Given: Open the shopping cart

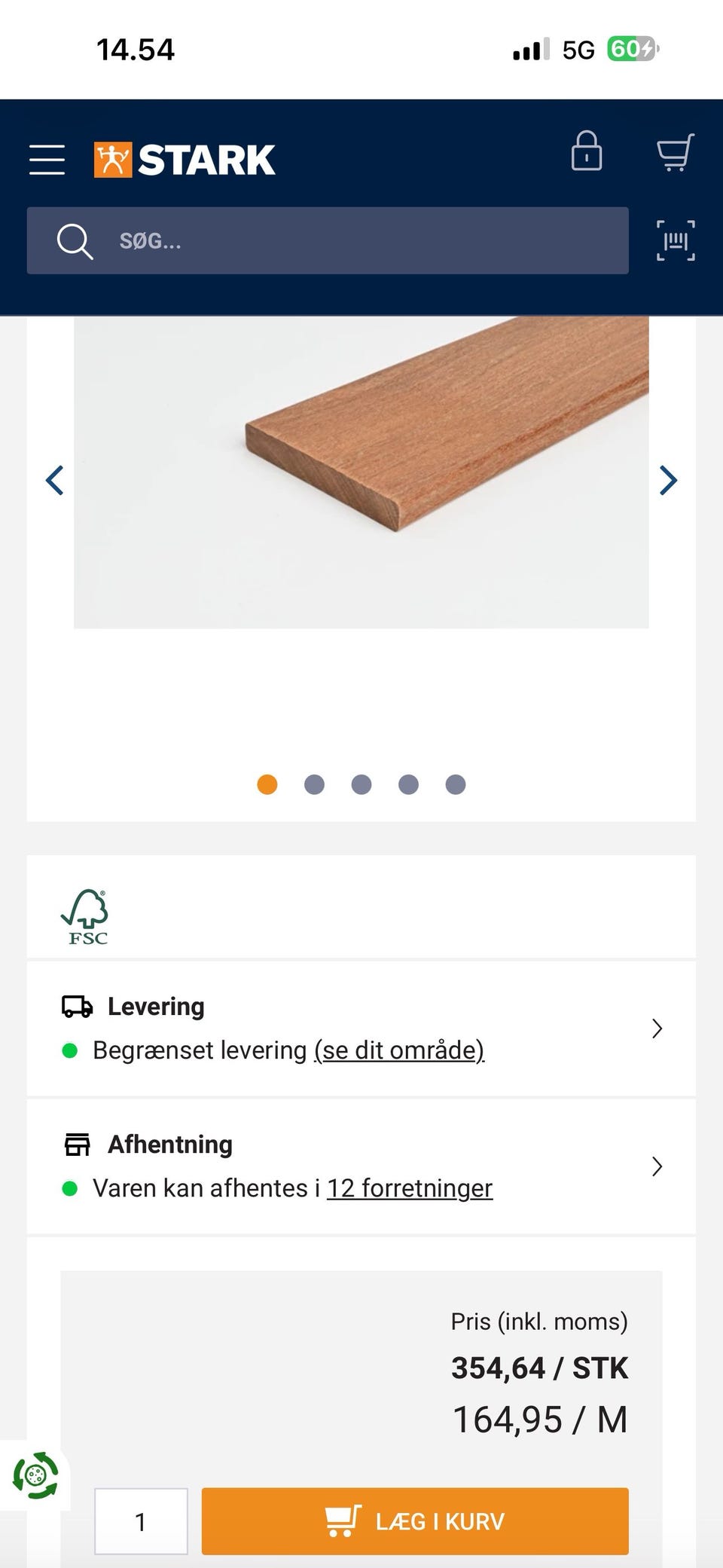Looking at the screenshot, I should pos(675,152).
